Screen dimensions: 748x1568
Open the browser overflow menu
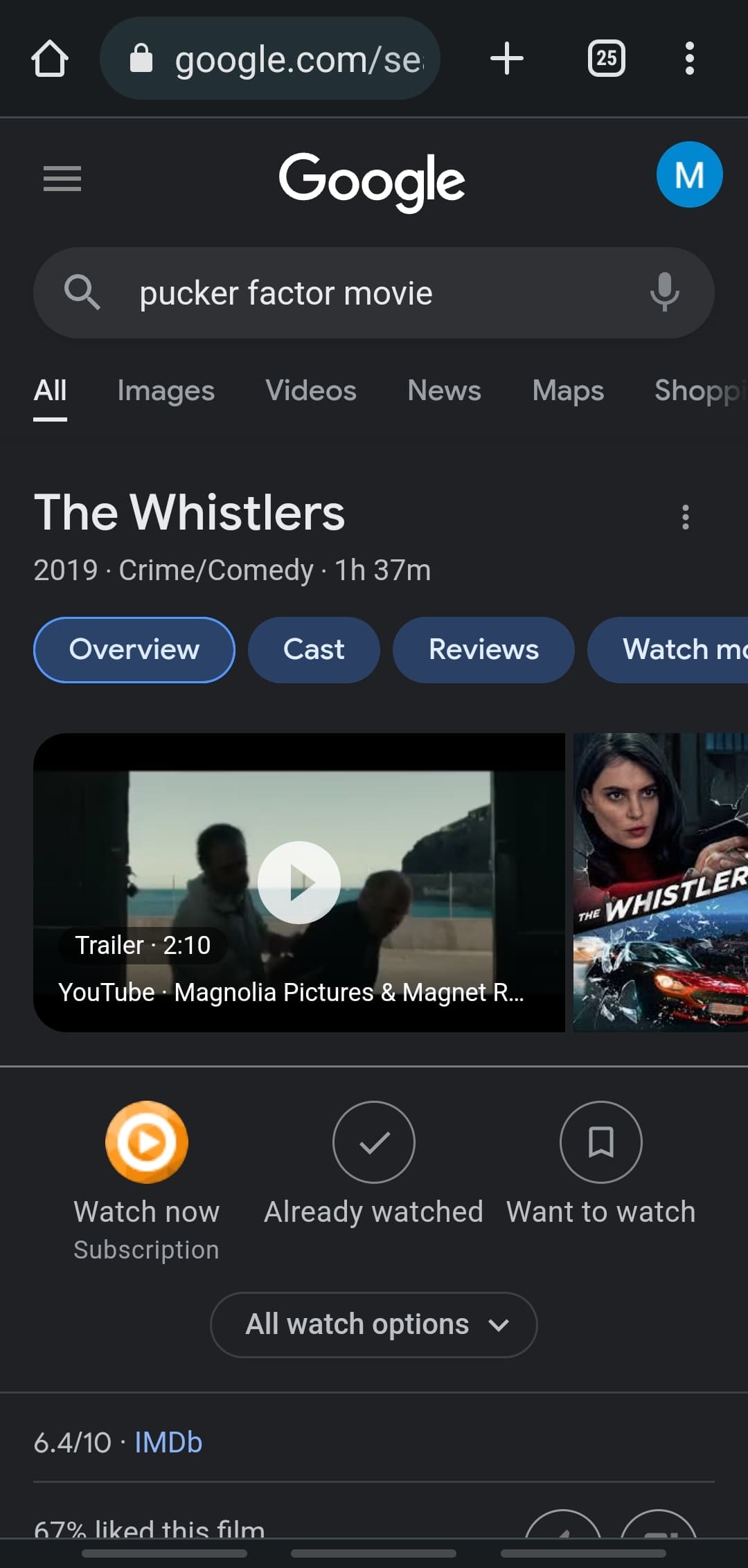click(689, 59)
